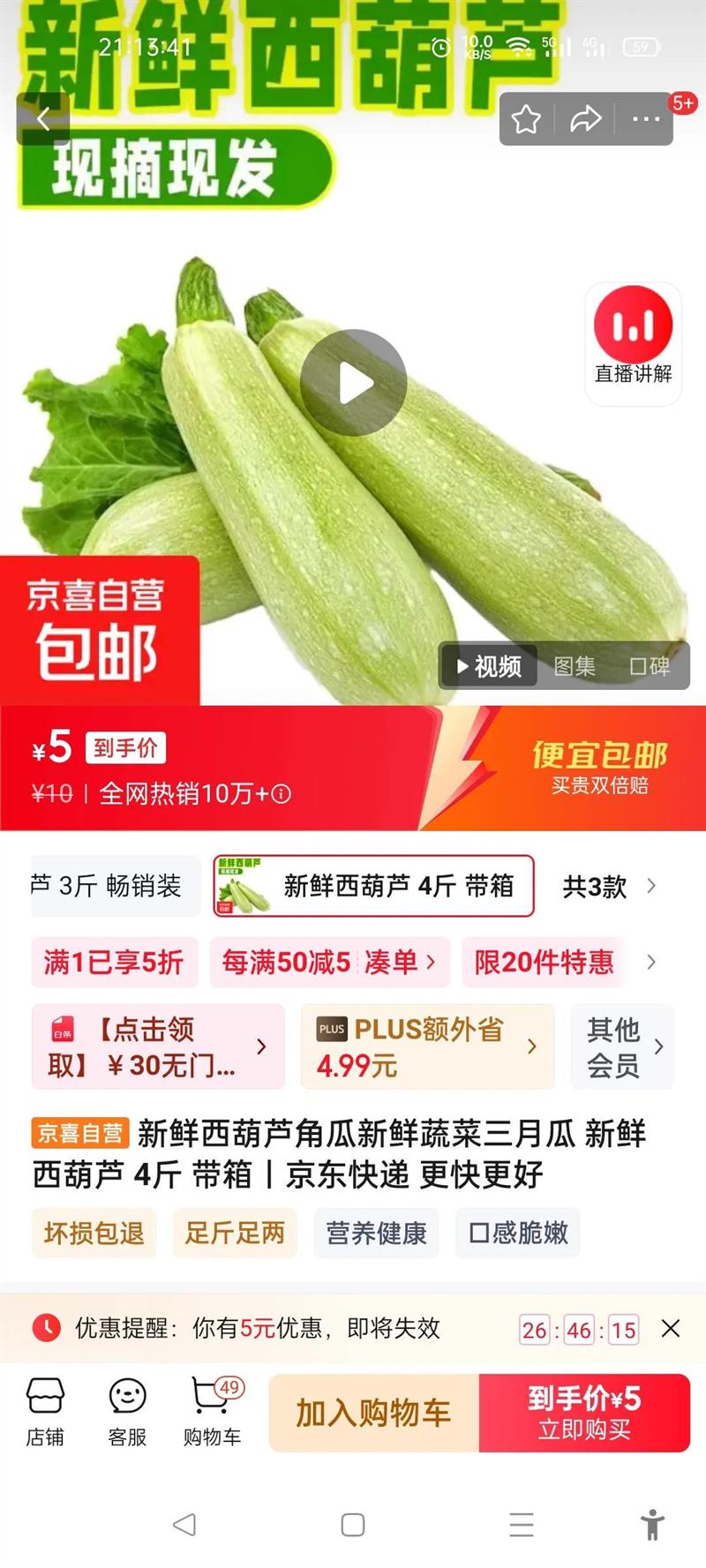Switch to the 图集 gallery tab
The width and height of the screenshot is (706, 1568).
point(575,666)
